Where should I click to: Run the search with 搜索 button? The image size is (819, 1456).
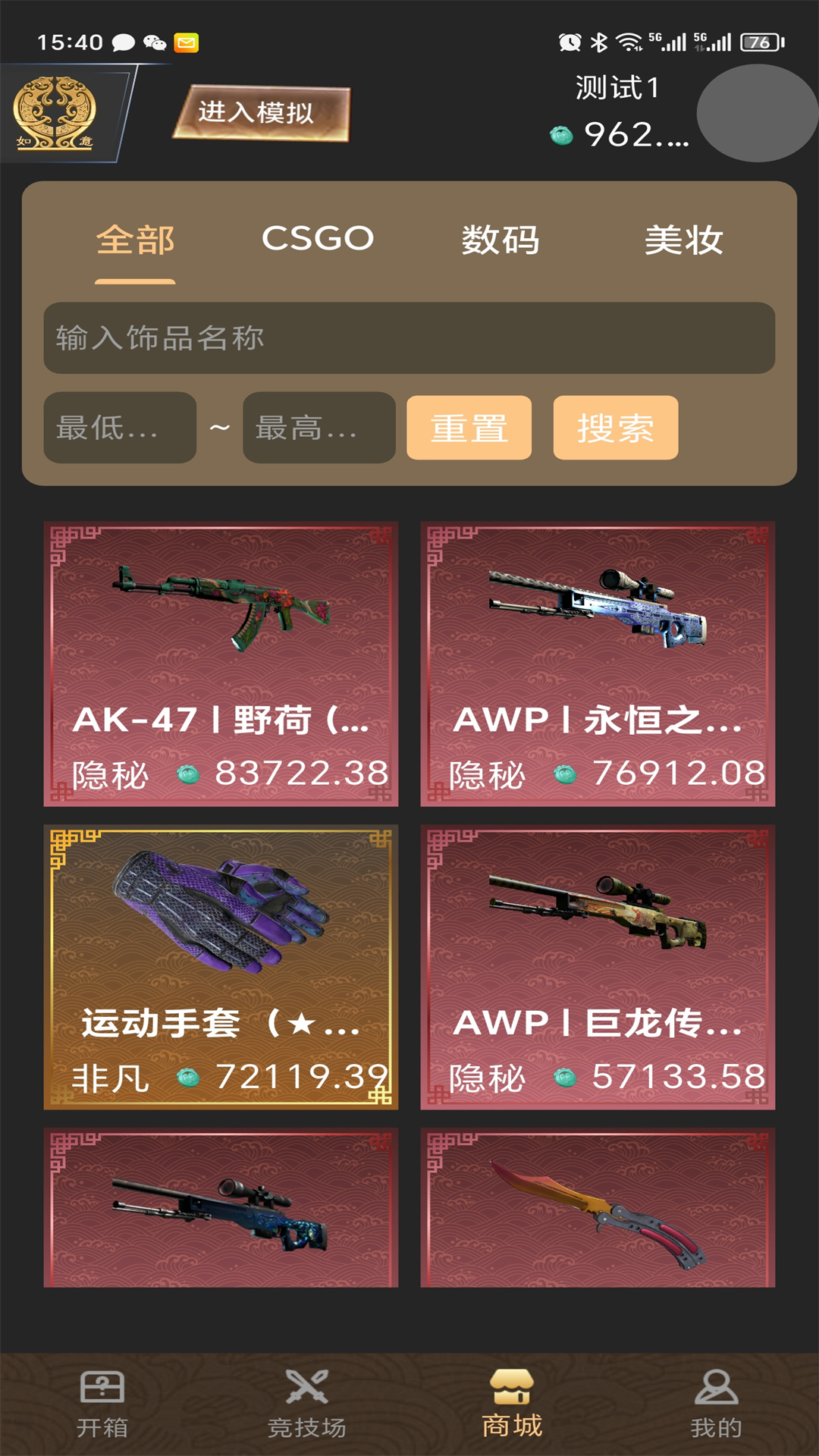coord(615,428)
